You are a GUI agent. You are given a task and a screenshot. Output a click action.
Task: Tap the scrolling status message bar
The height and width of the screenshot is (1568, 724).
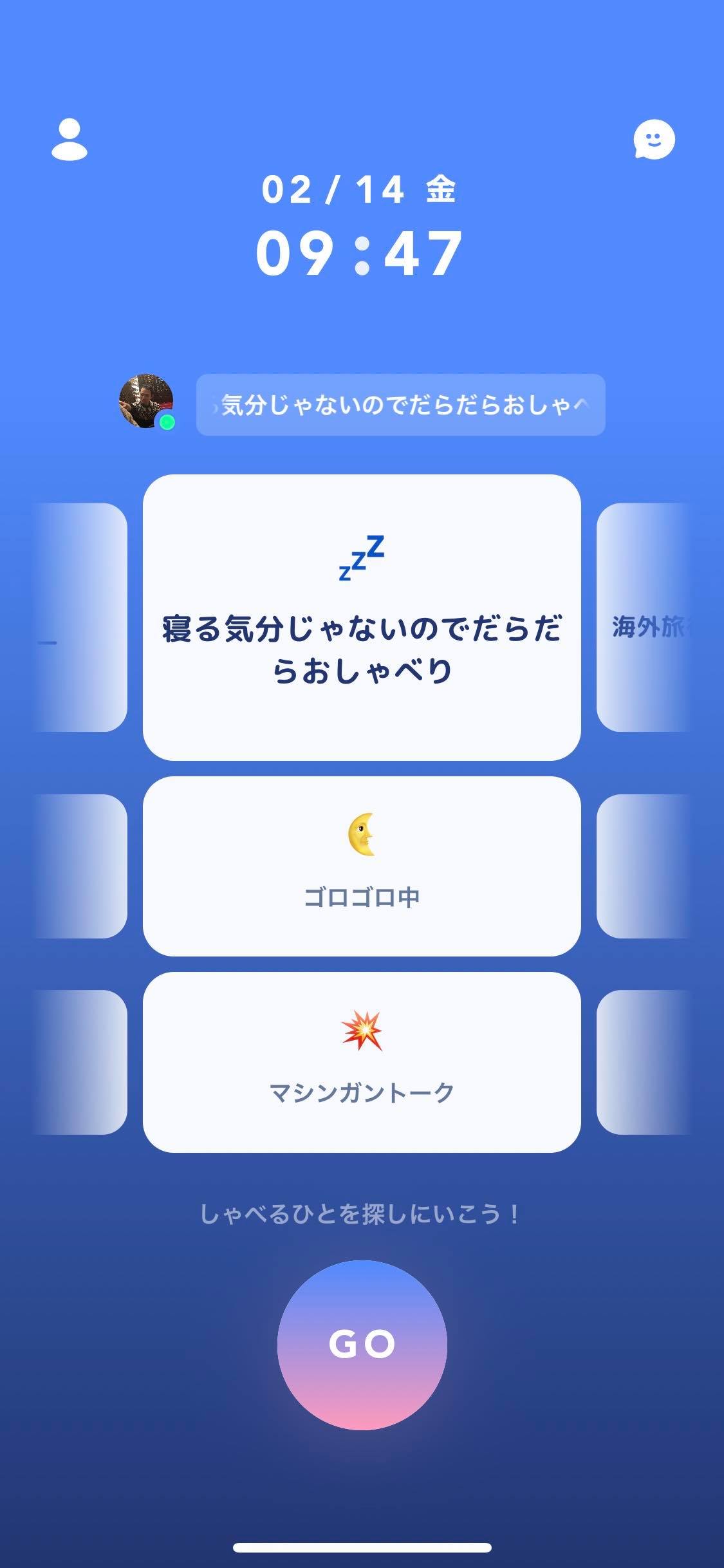coord(400,405)
